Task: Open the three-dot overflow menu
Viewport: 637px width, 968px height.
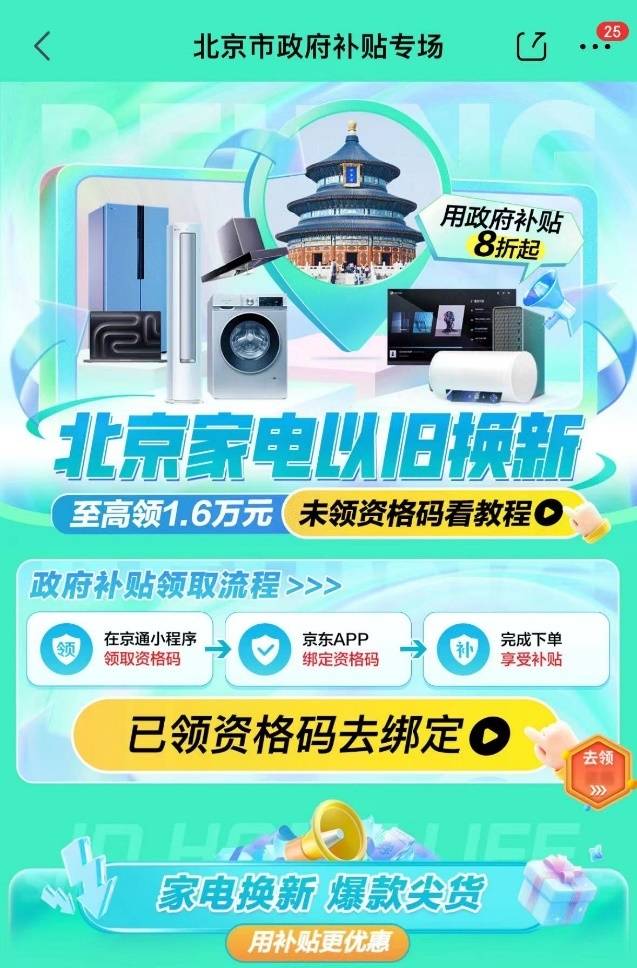Action: 595,47
